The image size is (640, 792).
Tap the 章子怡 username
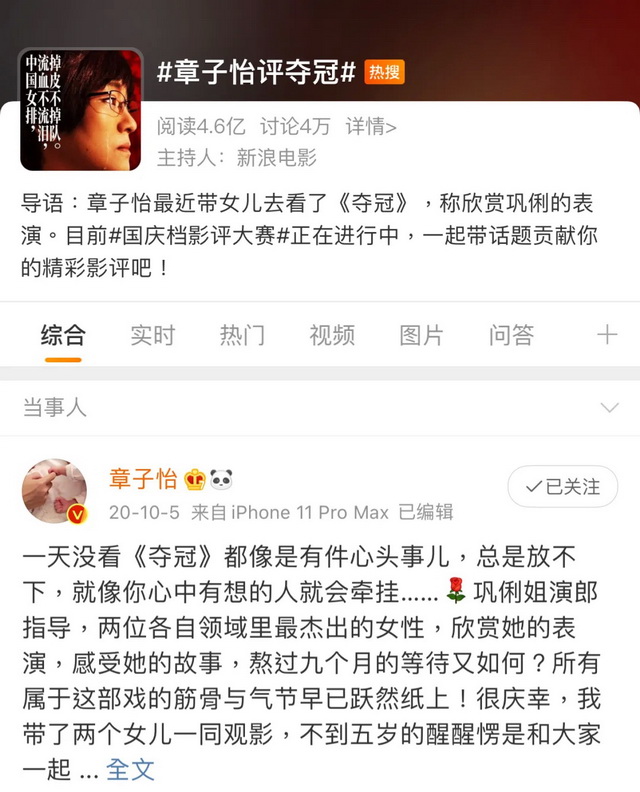click(x=143, y=479)
